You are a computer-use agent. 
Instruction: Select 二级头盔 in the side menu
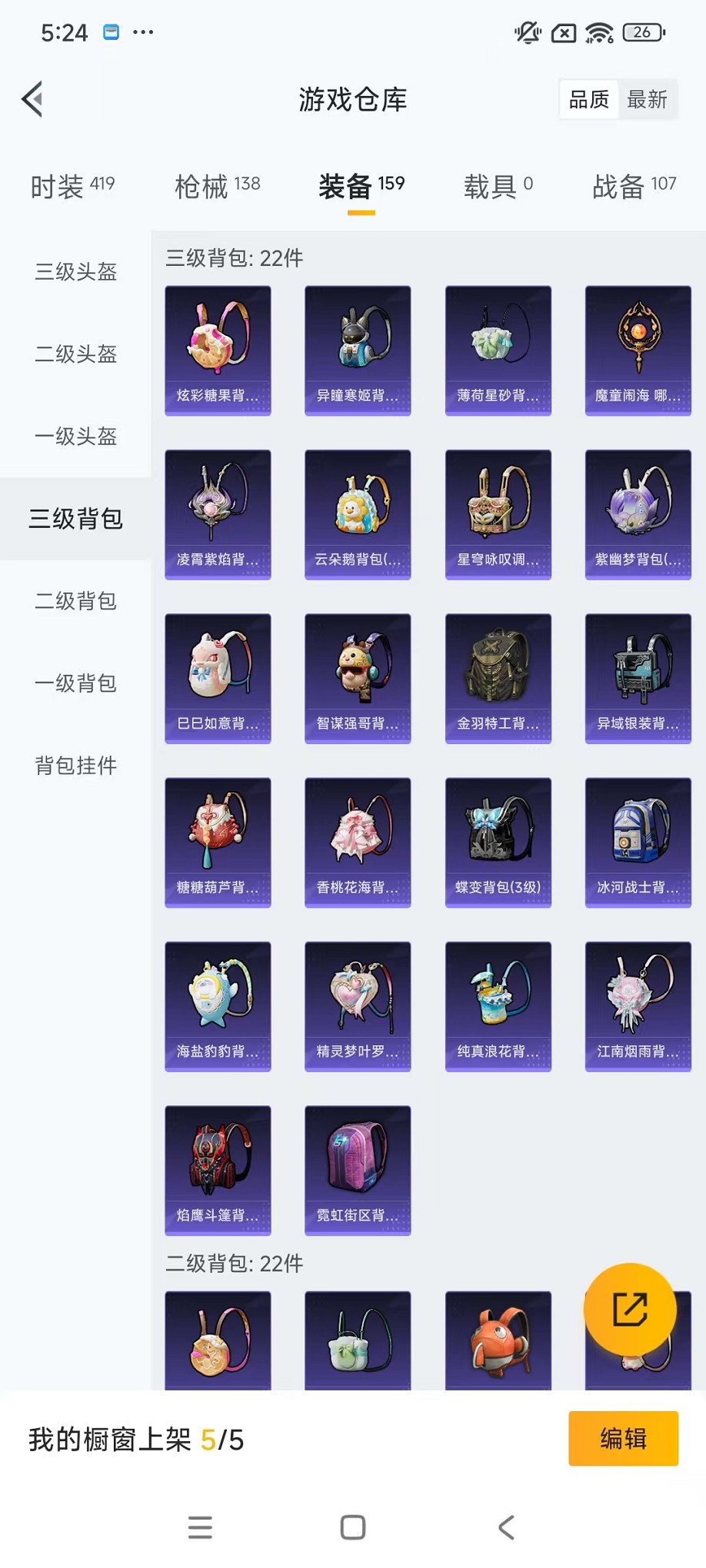(75, 354)
